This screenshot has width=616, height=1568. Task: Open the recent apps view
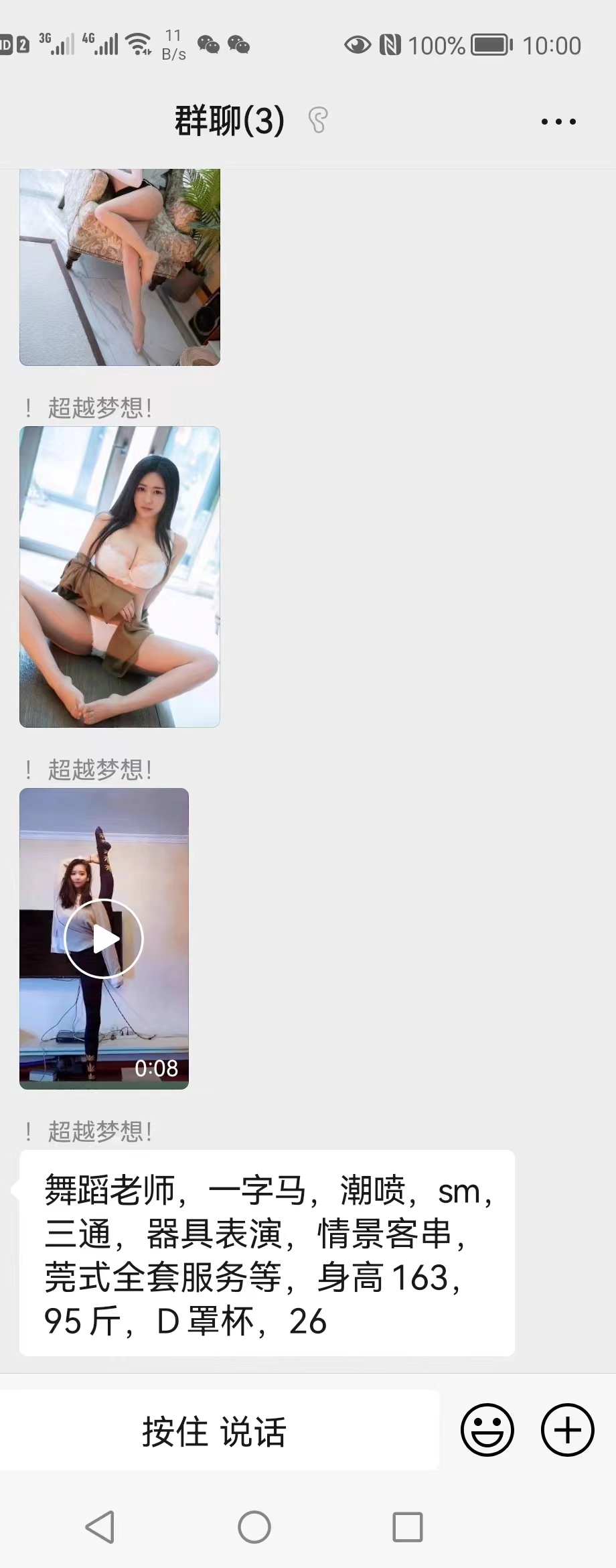click(x=407, y=1528)
